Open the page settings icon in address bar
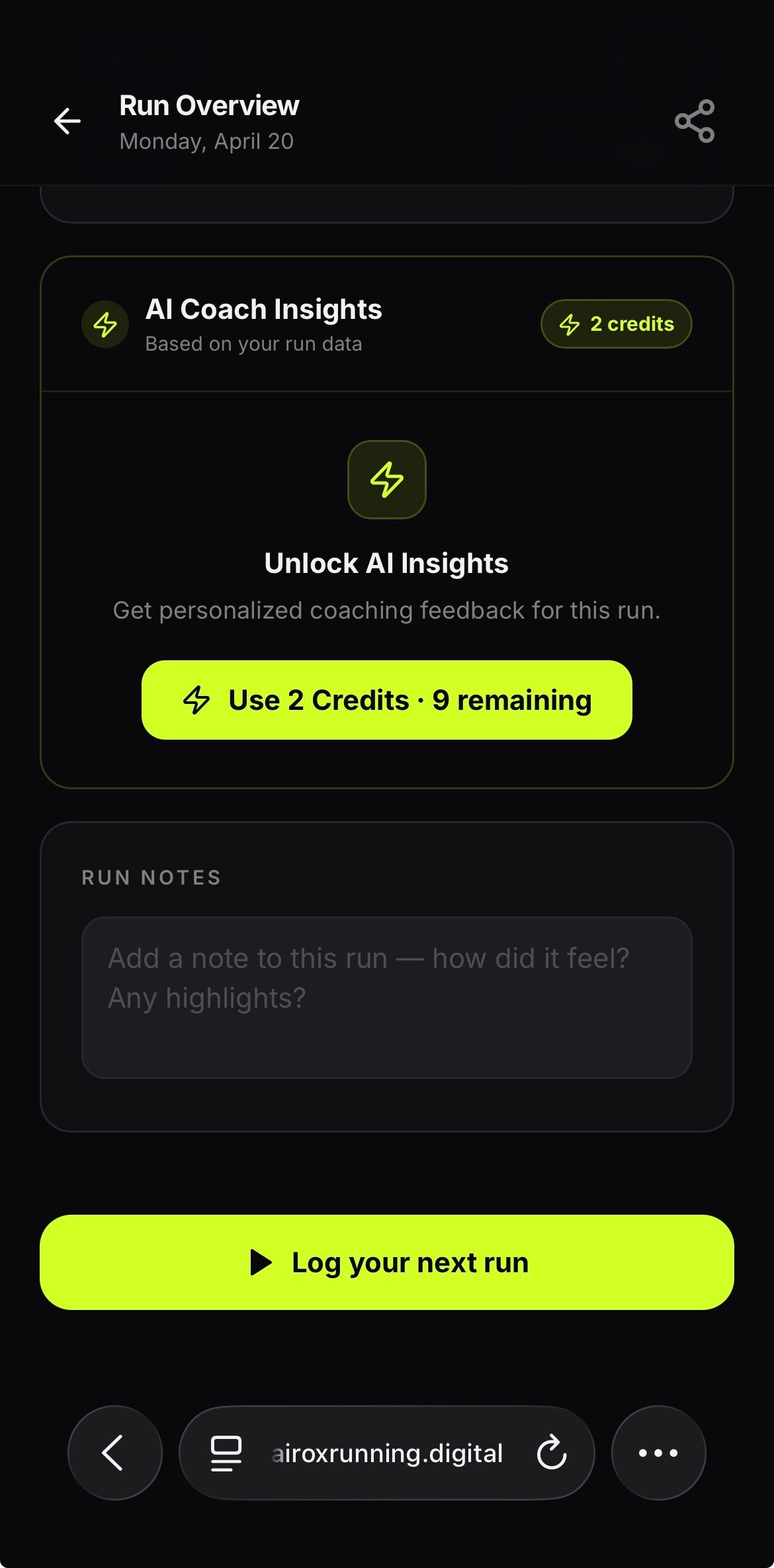Image resolution: width=774 pixels, height=1568 pixels. 226,1454
